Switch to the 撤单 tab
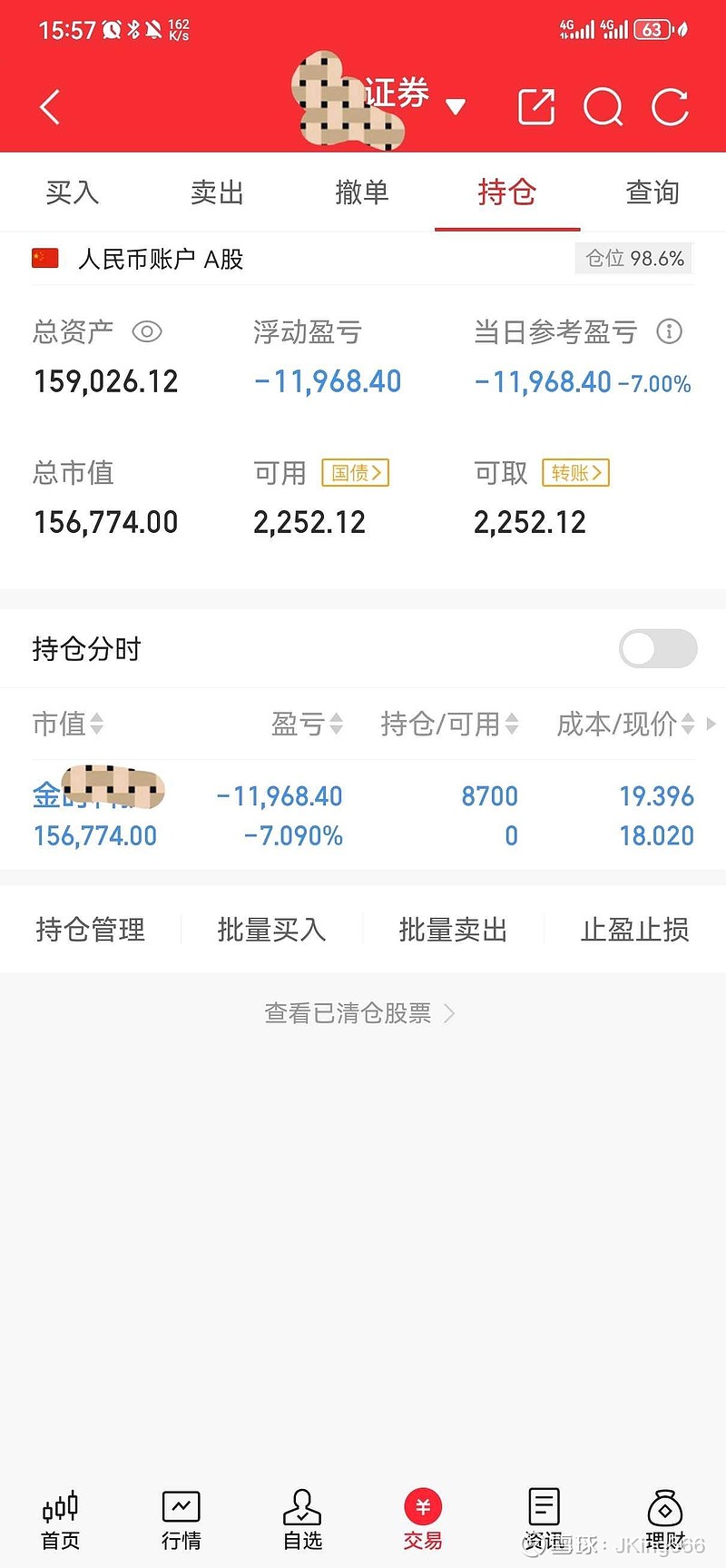 coord(362,192)
